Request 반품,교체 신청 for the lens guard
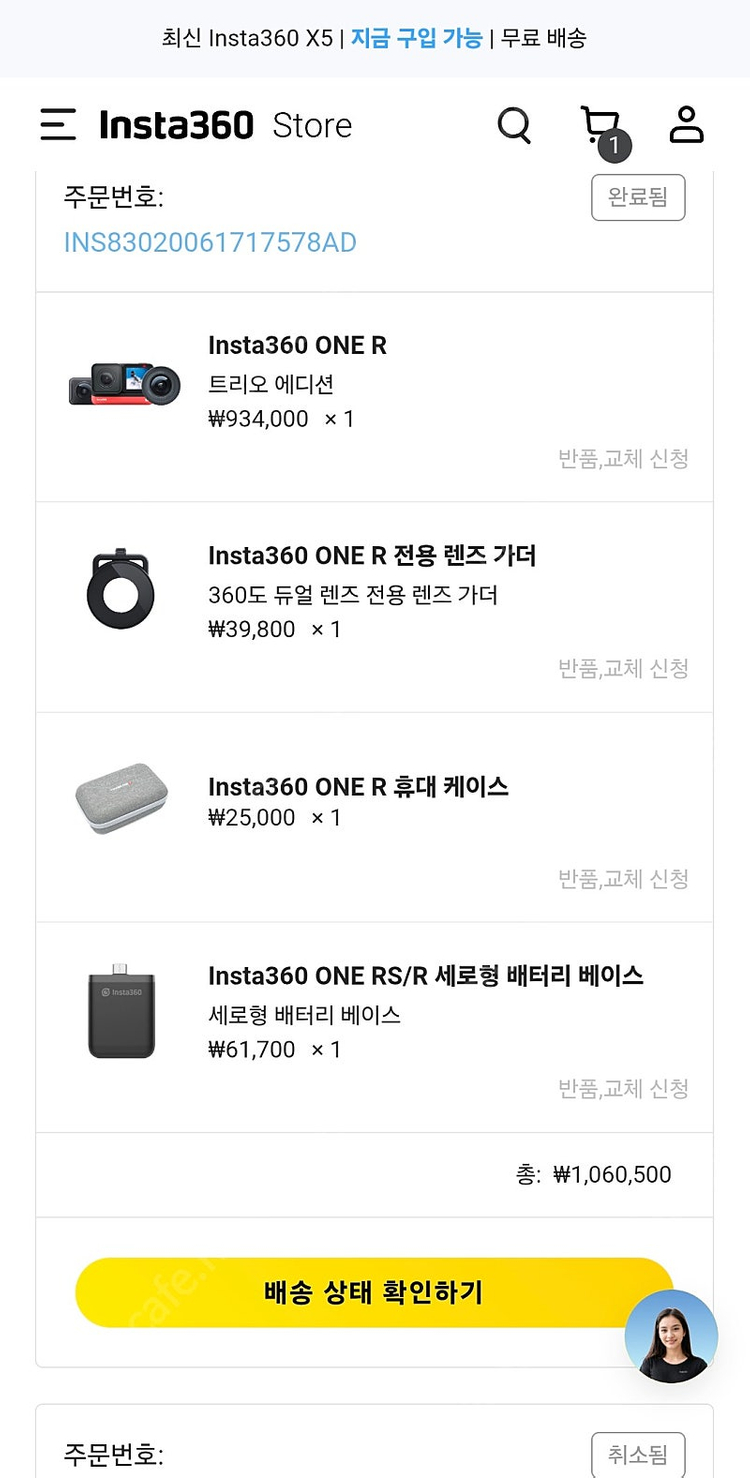Image resolution: width=750 pixels, height=1478 pixels. pos(624,669)
